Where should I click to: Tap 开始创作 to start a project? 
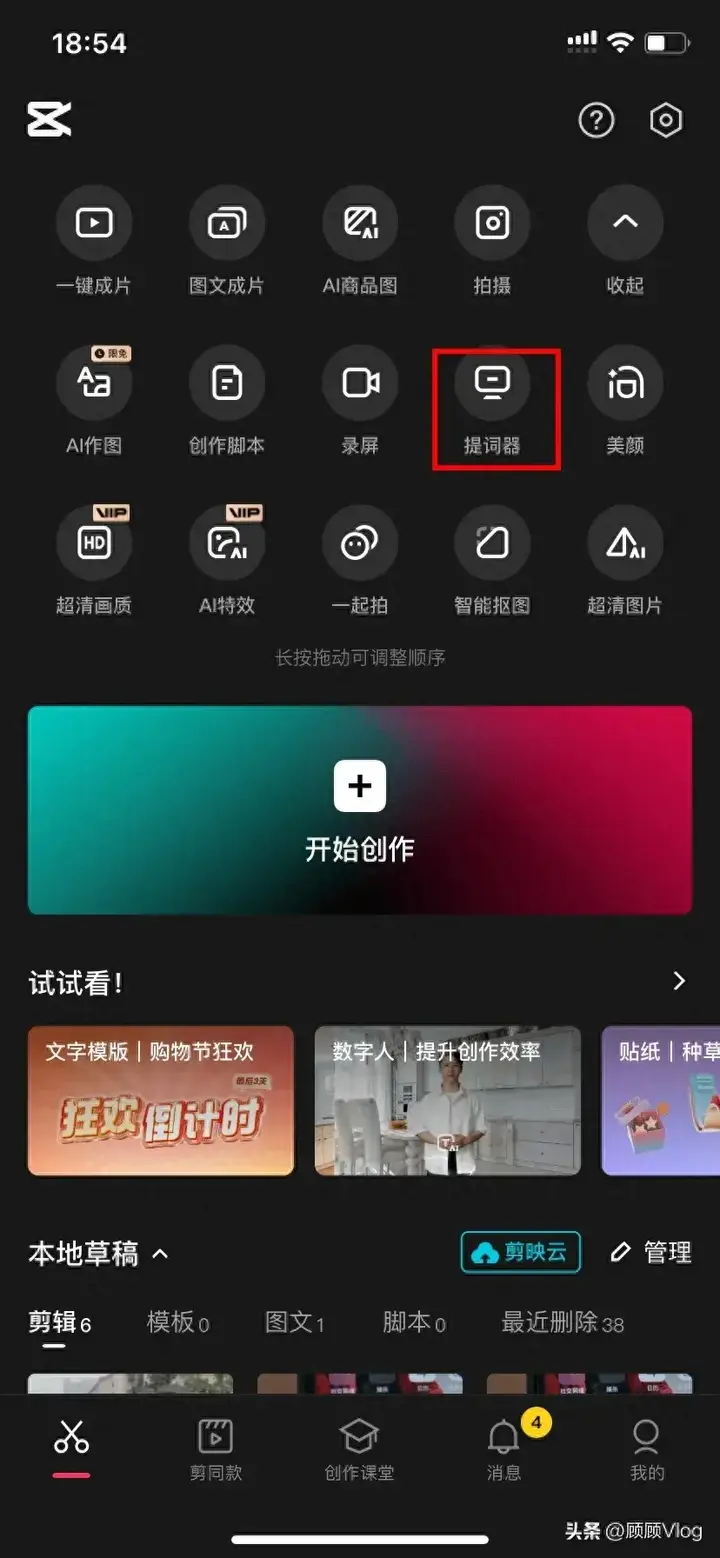(x=360, y=810)
